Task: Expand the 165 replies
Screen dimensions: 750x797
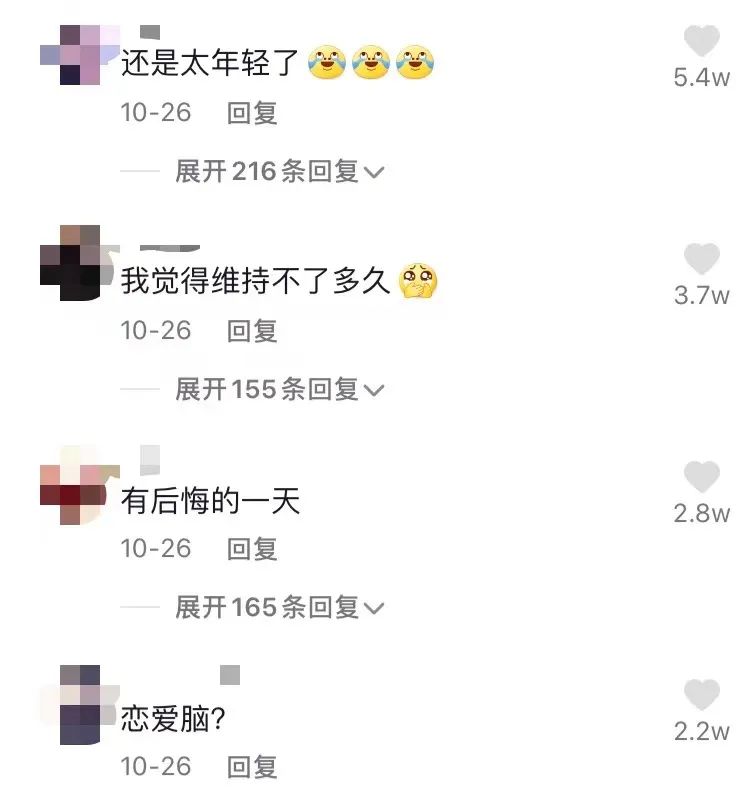Action: [x=279, y=608]
